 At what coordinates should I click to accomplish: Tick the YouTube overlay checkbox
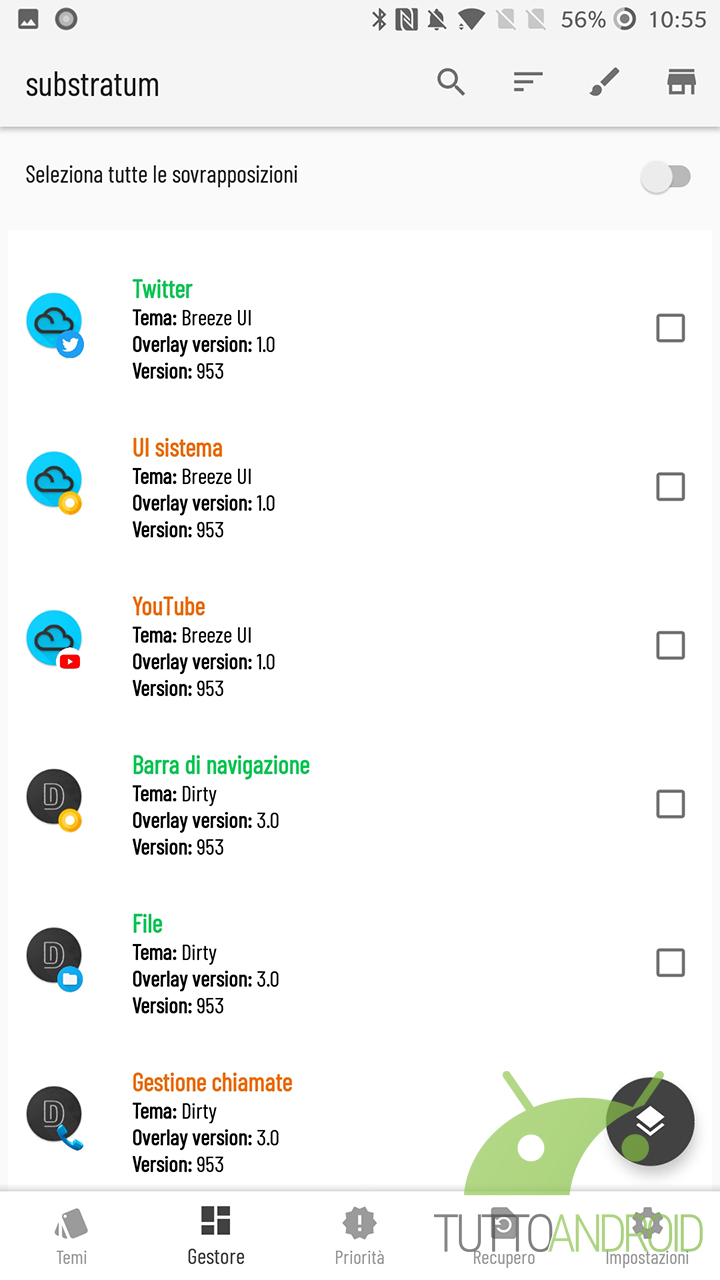click(670, 646)
